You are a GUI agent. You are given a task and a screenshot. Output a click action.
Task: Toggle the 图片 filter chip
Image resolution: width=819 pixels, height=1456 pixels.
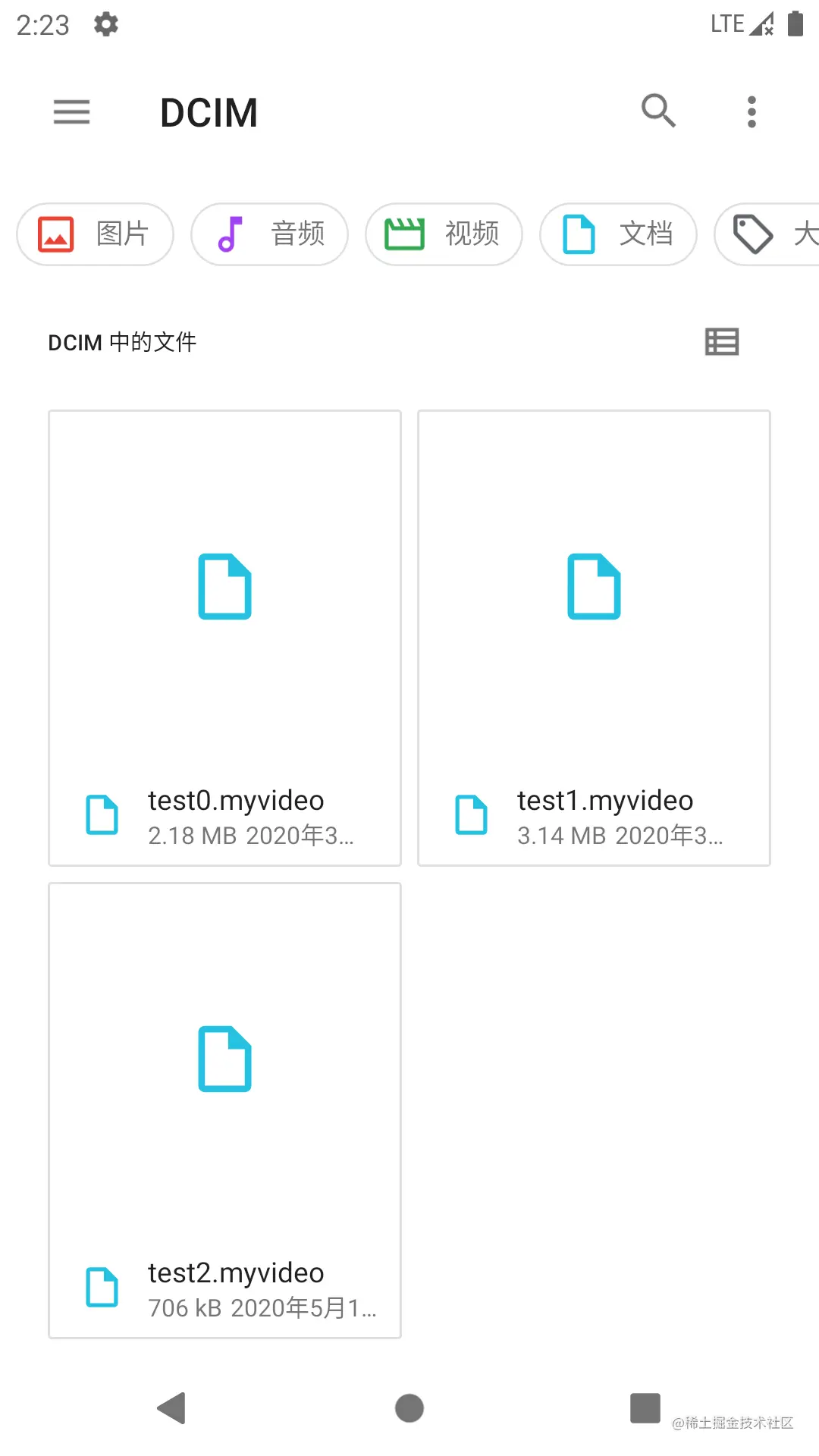pos(95,234)
